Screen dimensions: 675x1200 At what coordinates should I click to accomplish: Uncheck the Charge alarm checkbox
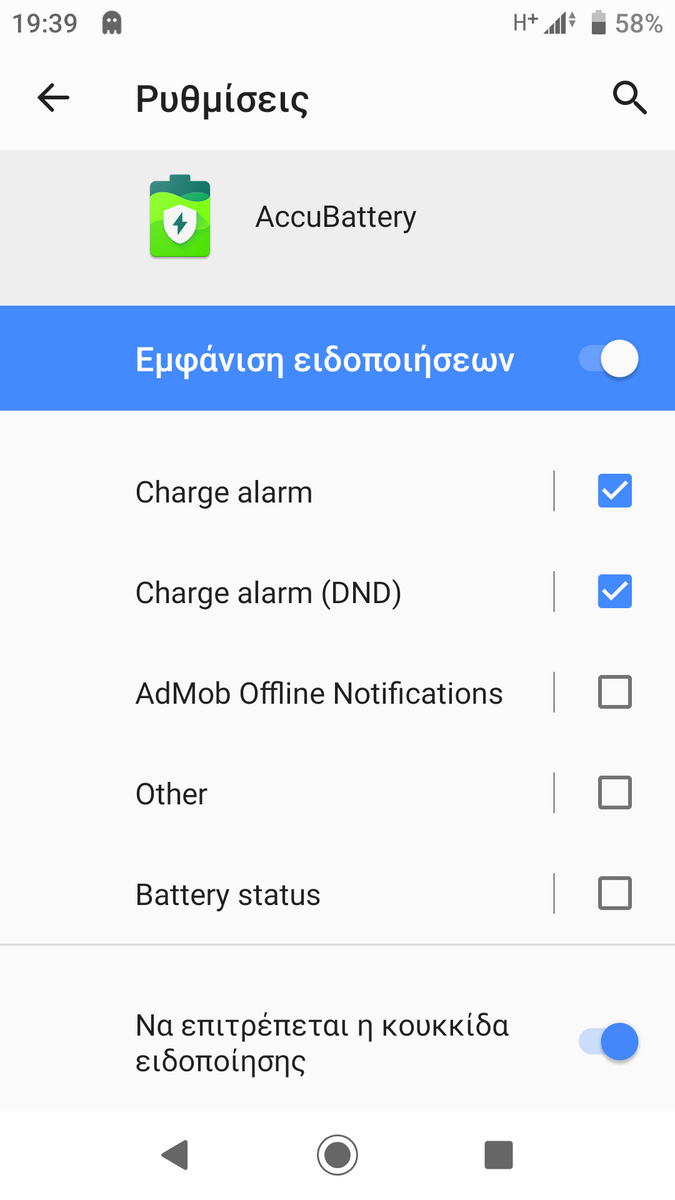pos(615,491)
